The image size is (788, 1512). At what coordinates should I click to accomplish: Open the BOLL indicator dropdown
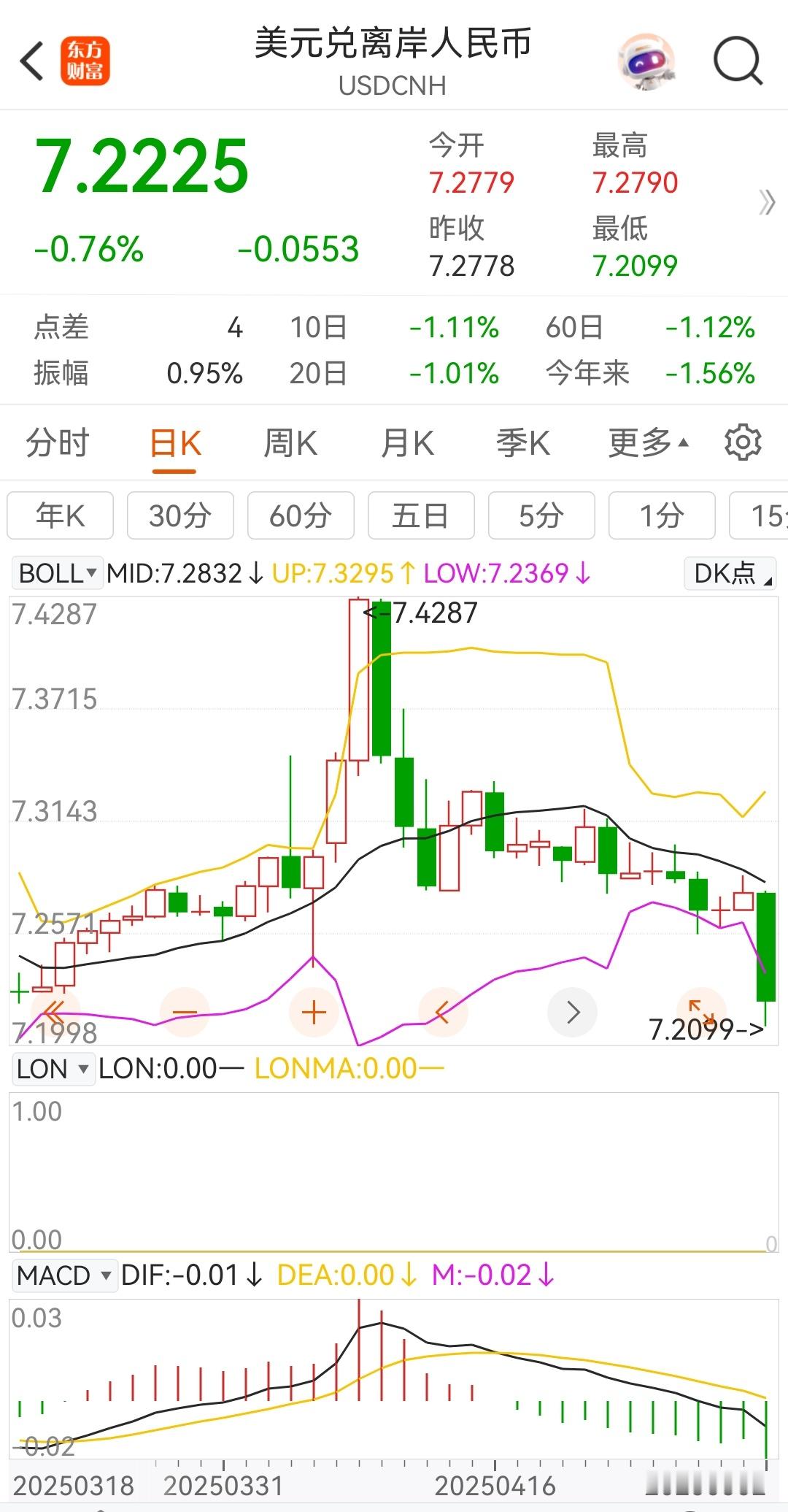(x=58, y=574)
